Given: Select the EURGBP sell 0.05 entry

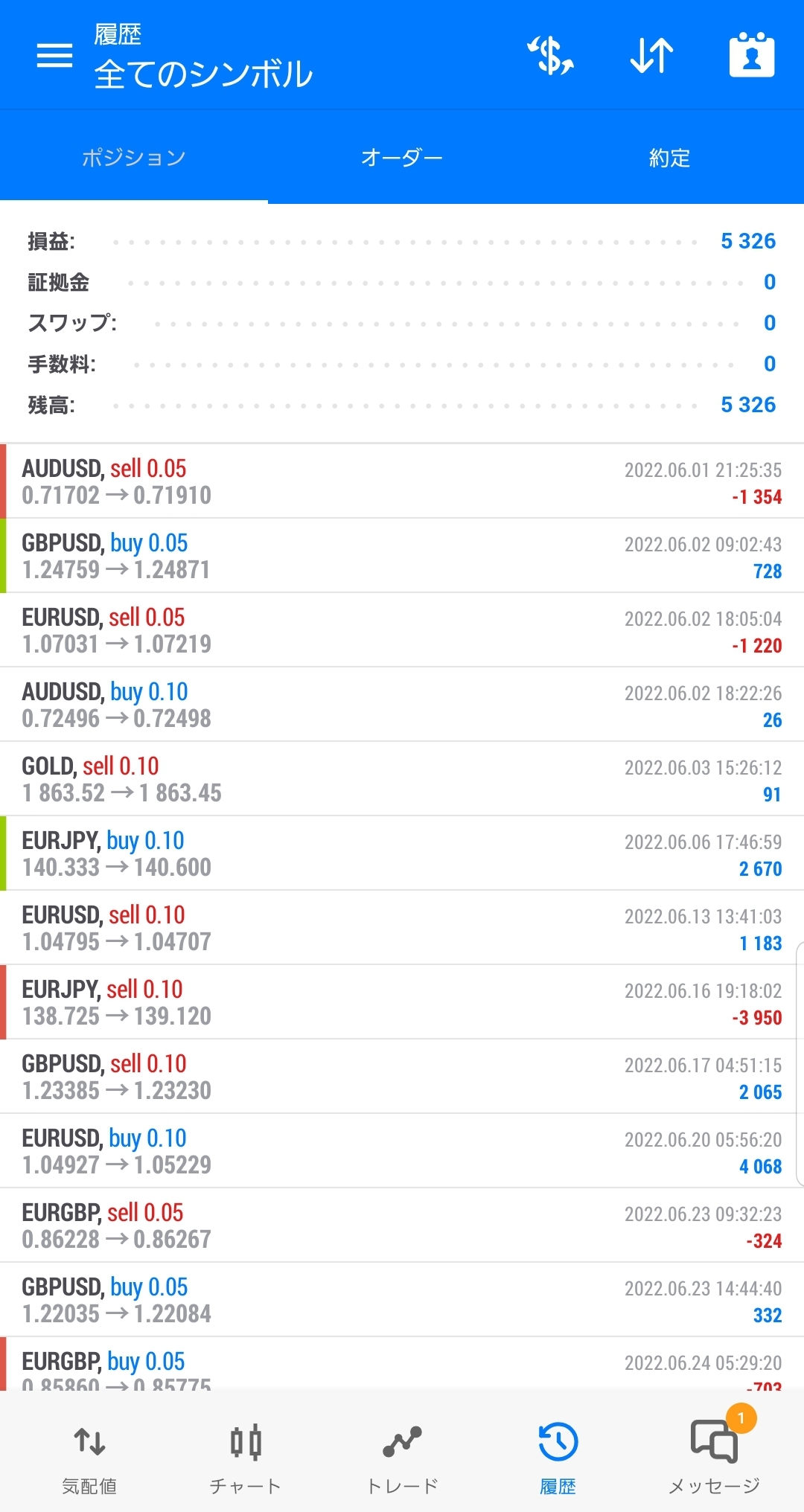Looking at the screenshot, I should click(402, 1226).
